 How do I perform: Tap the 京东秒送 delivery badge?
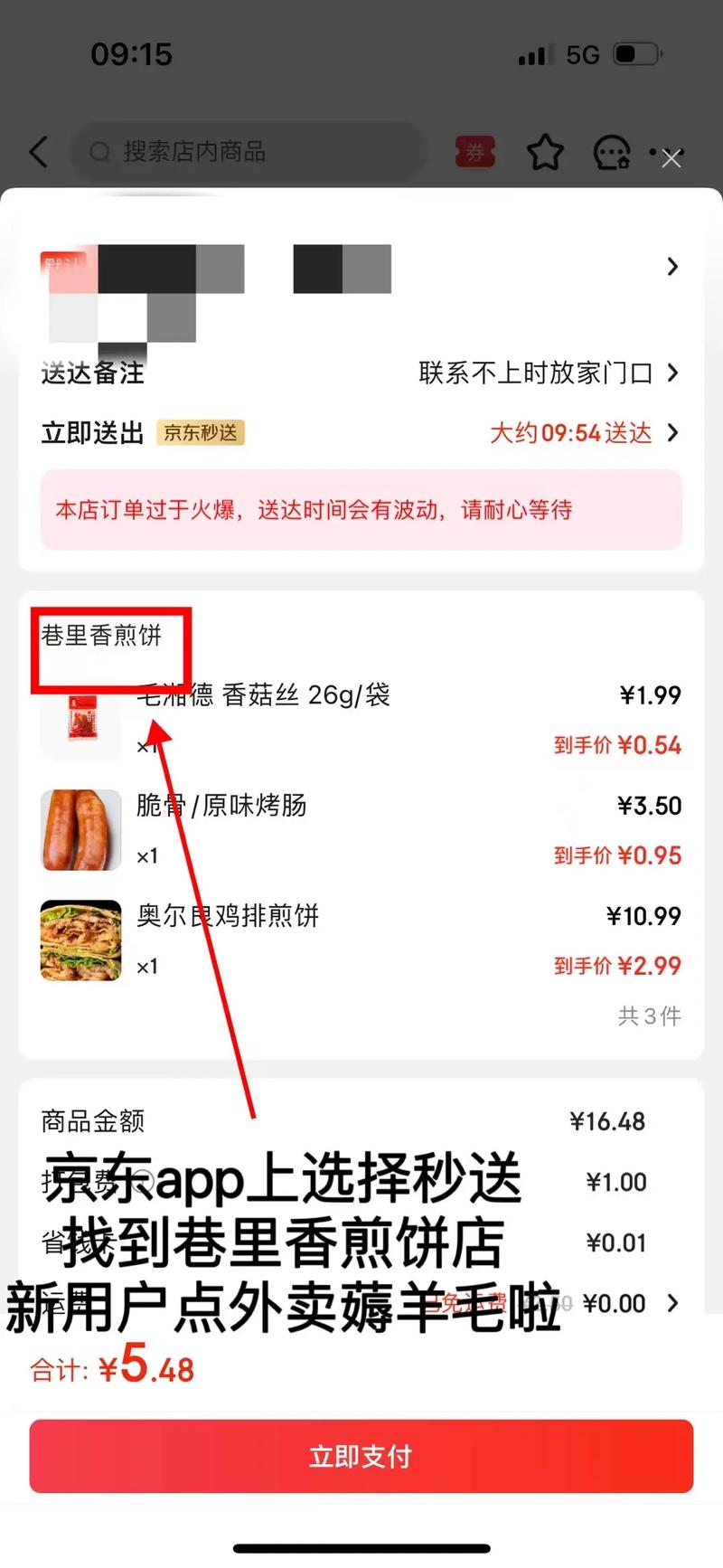coord(201,433)
